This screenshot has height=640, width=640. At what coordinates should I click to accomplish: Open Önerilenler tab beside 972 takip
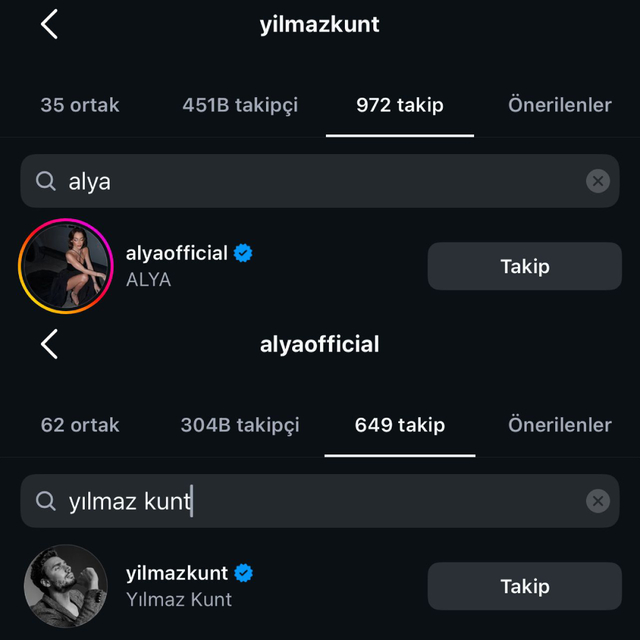[x=559, y=105]
